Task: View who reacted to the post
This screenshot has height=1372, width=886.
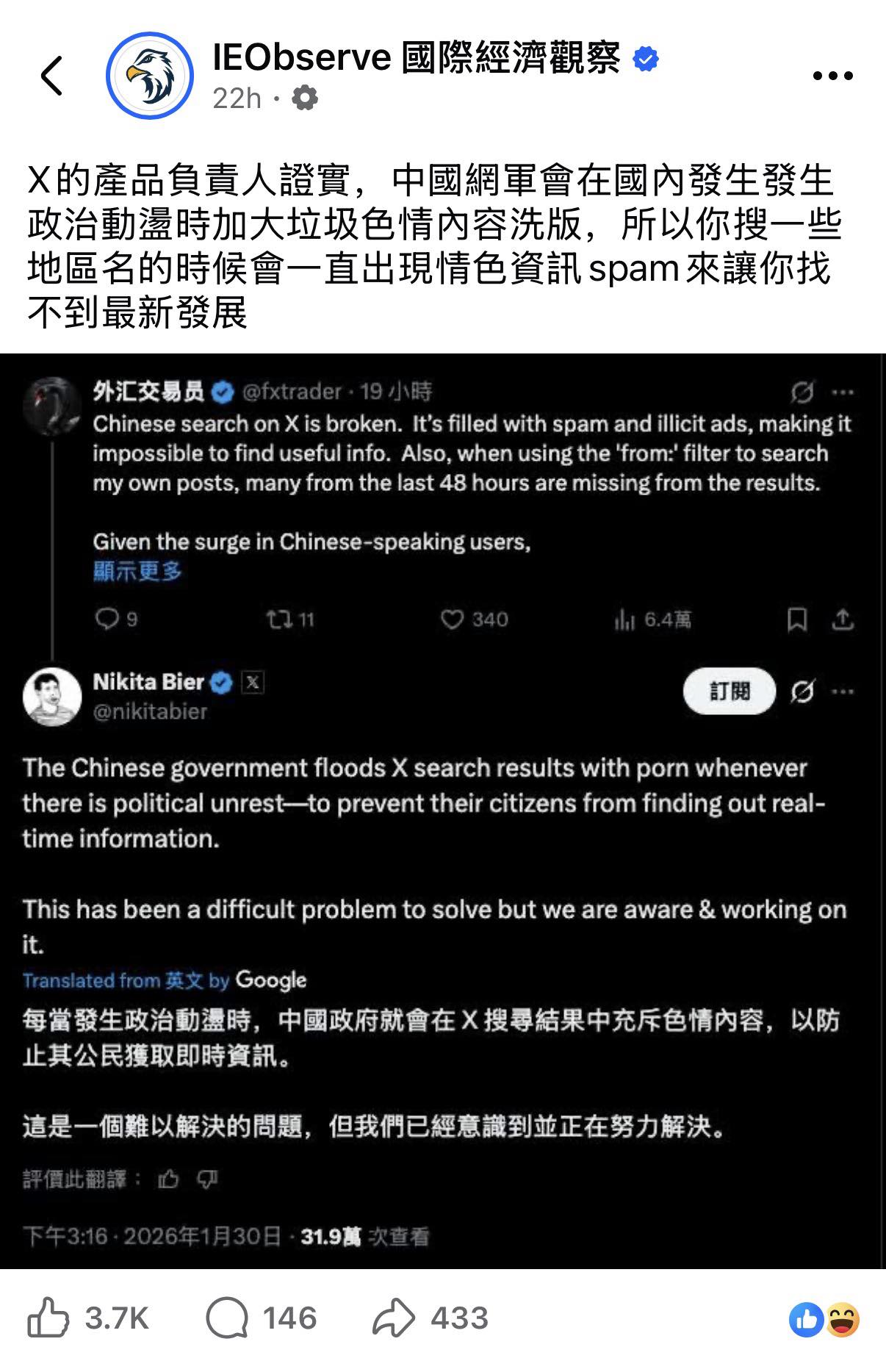Action: tap(824, 1321)
